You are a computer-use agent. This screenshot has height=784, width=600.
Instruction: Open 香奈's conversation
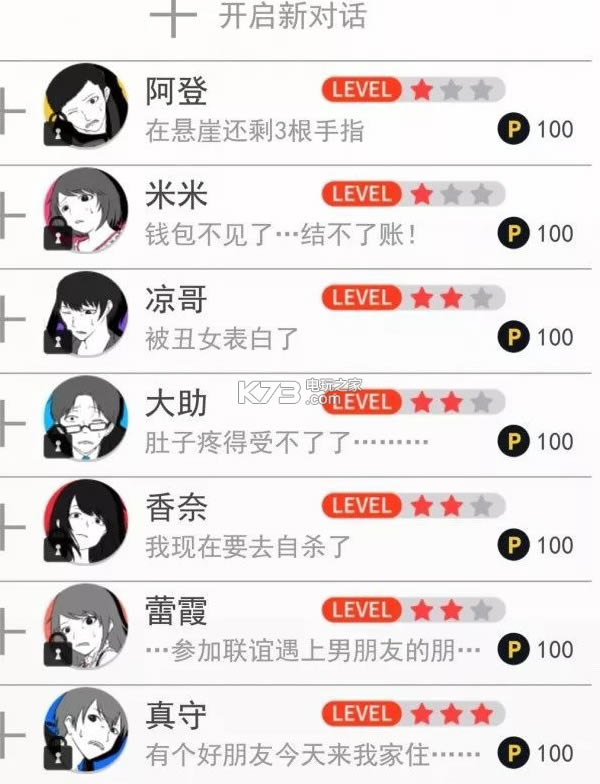[300, 526]
